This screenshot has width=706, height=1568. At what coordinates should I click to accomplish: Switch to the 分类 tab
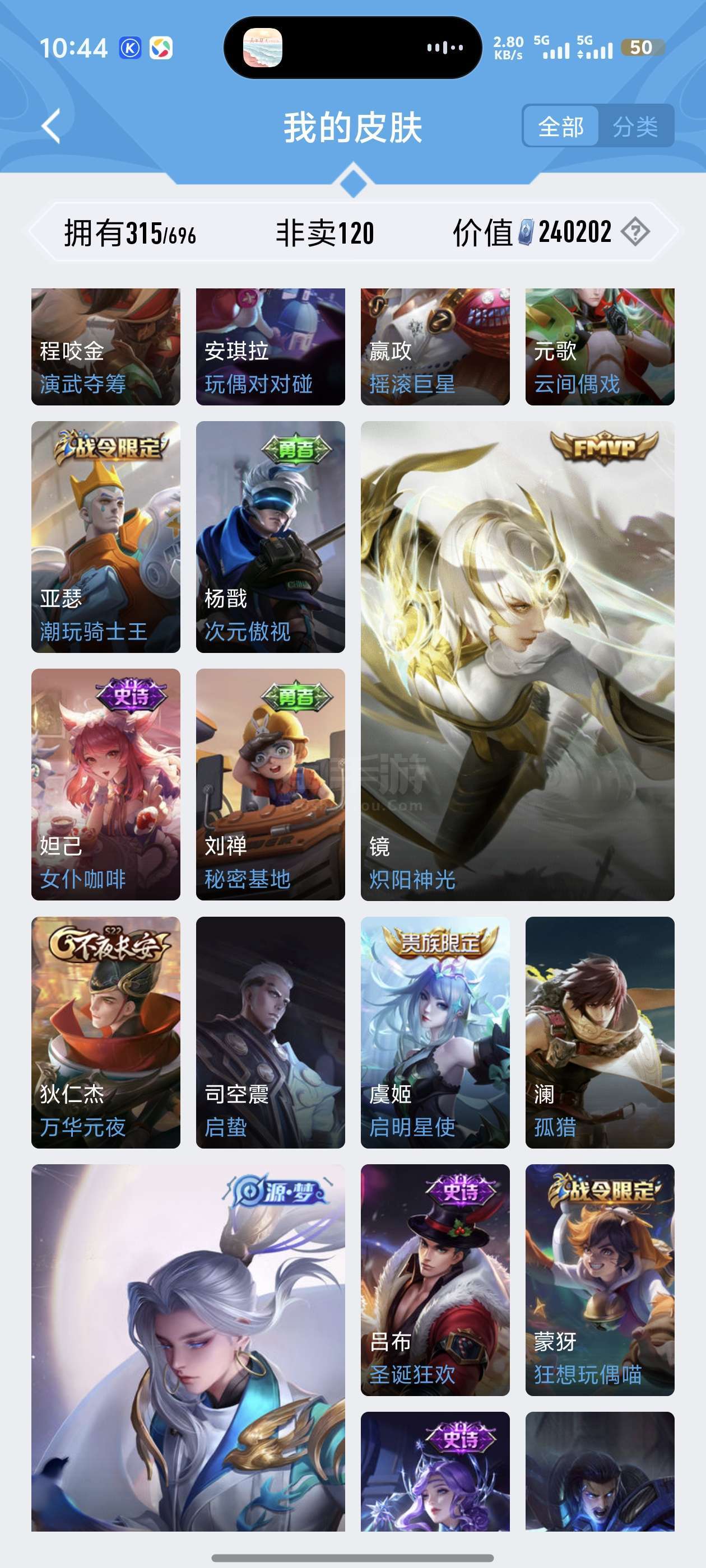click(x=635, y=127)
